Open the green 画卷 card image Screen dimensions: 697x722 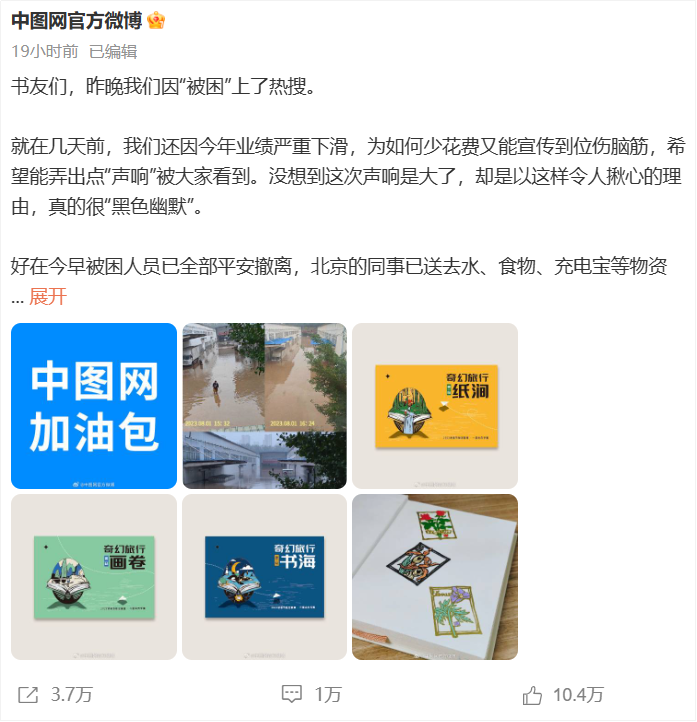click(94, 577)
